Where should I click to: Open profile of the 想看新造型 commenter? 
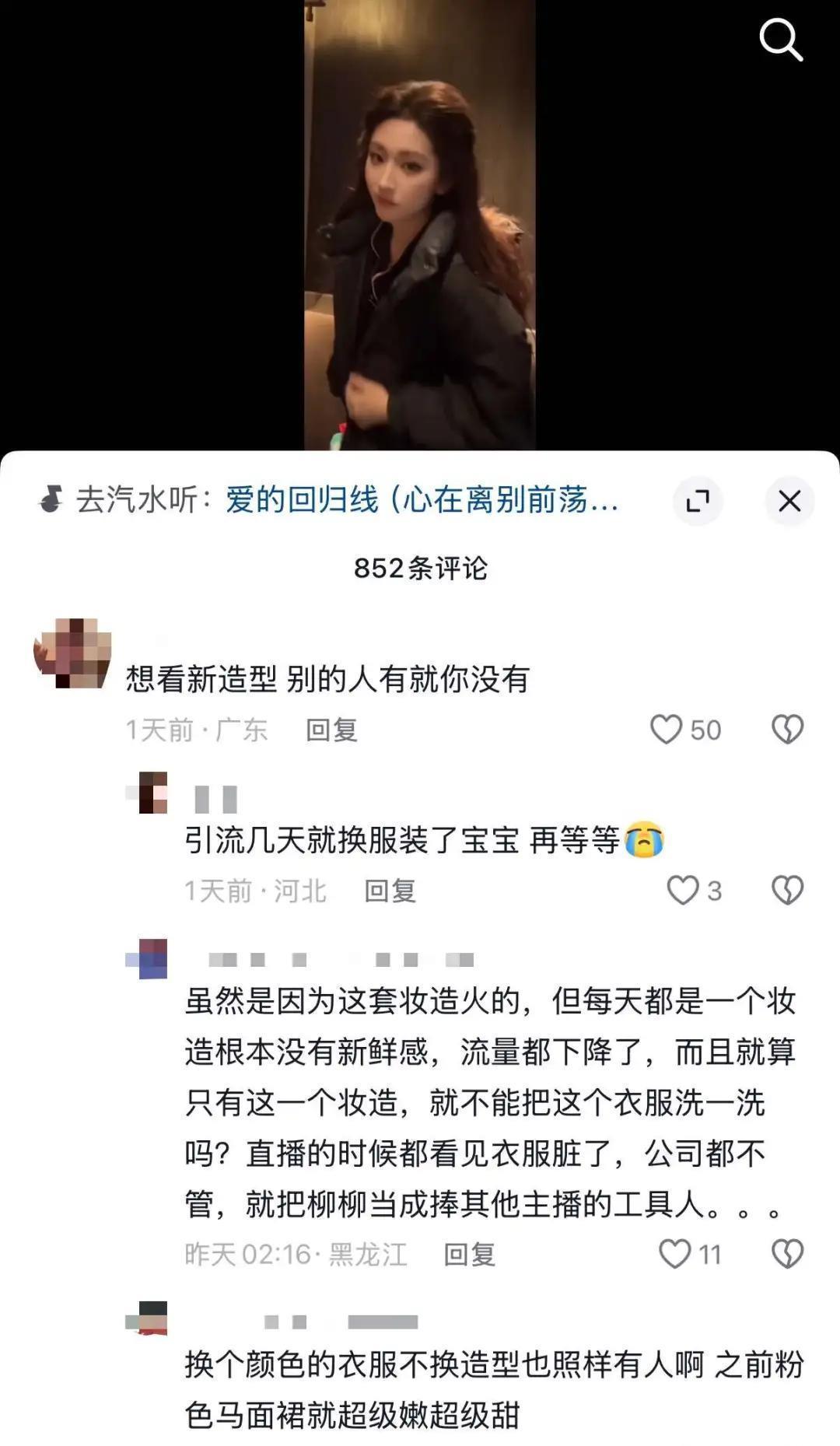tap(72, 653)
